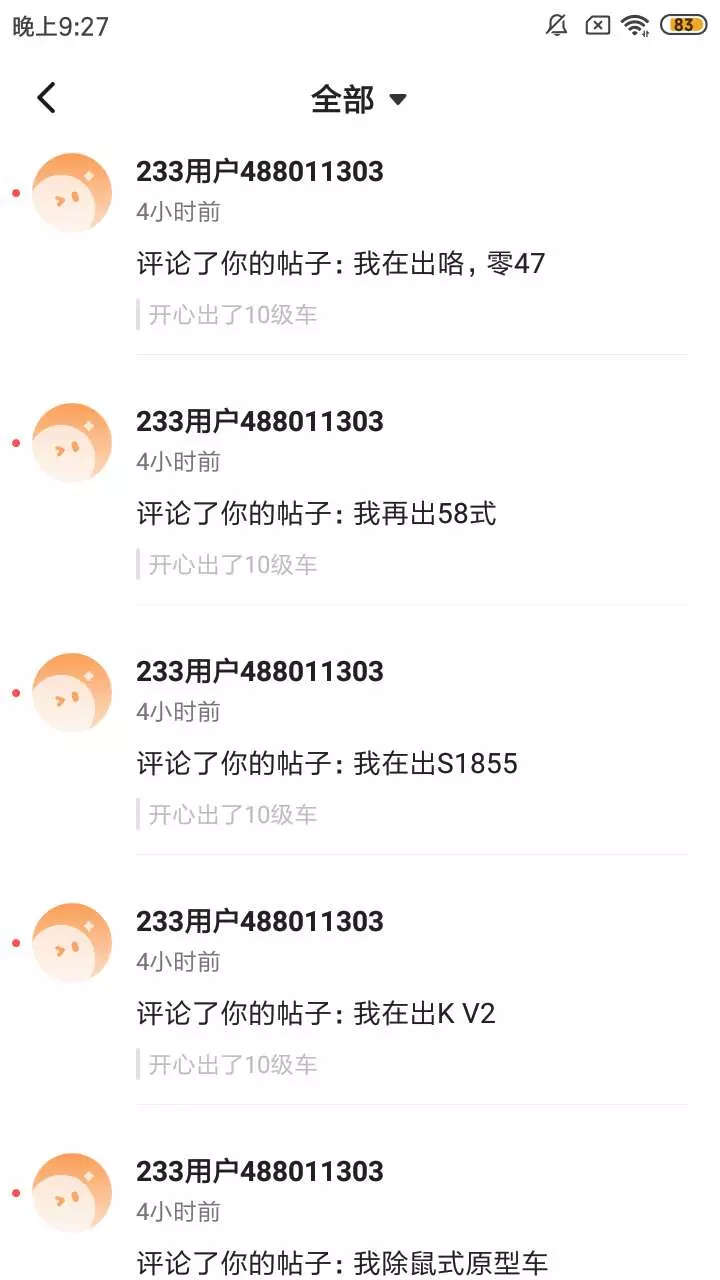Go back using the top-left arrow
Viewport: 720px width, 1280px height.
[x=46, y=98]
